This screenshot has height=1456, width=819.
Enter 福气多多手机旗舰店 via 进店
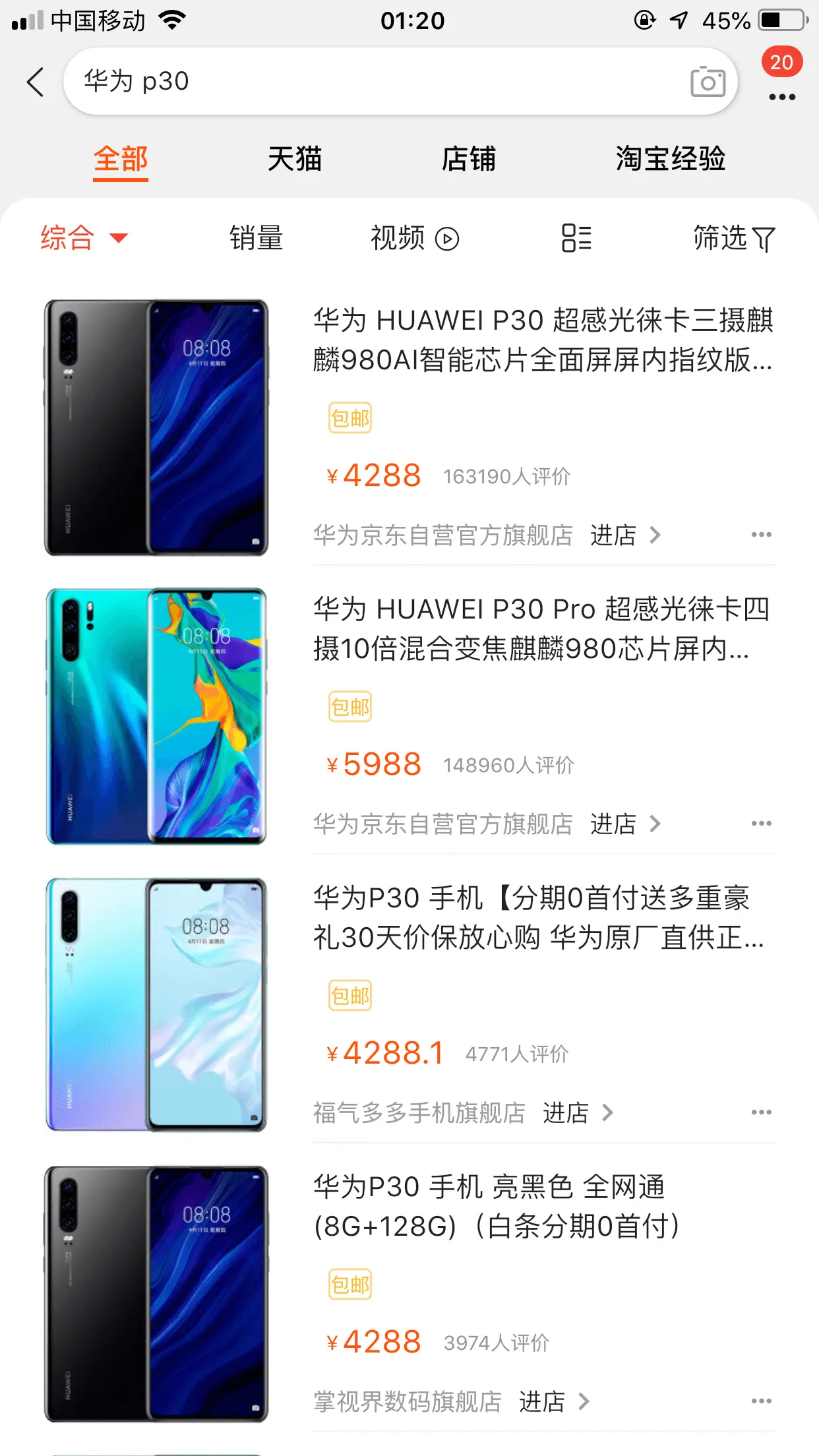[578, 1112]
